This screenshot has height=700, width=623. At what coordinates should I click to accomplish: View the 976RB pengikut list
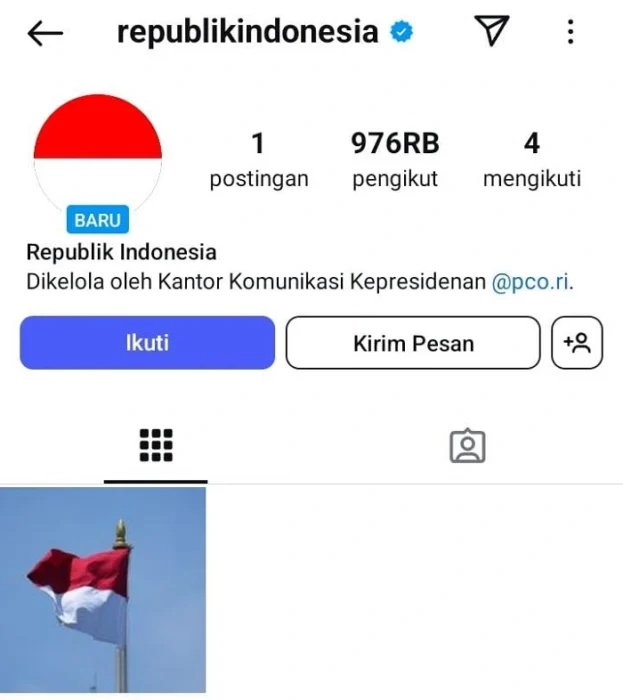395,160
